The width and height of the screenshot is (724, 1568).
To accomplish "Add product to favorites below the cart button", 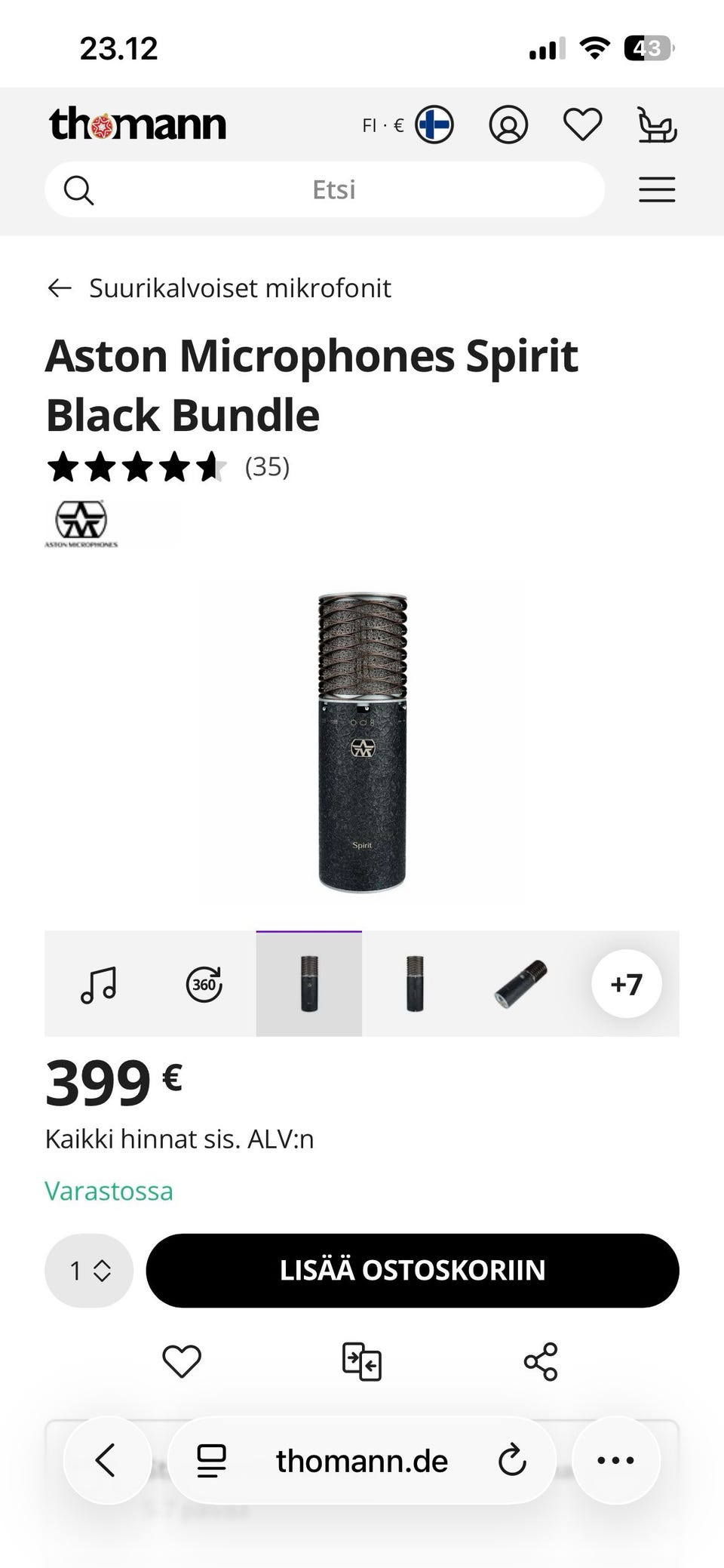I will click(x=180, y=1362).
